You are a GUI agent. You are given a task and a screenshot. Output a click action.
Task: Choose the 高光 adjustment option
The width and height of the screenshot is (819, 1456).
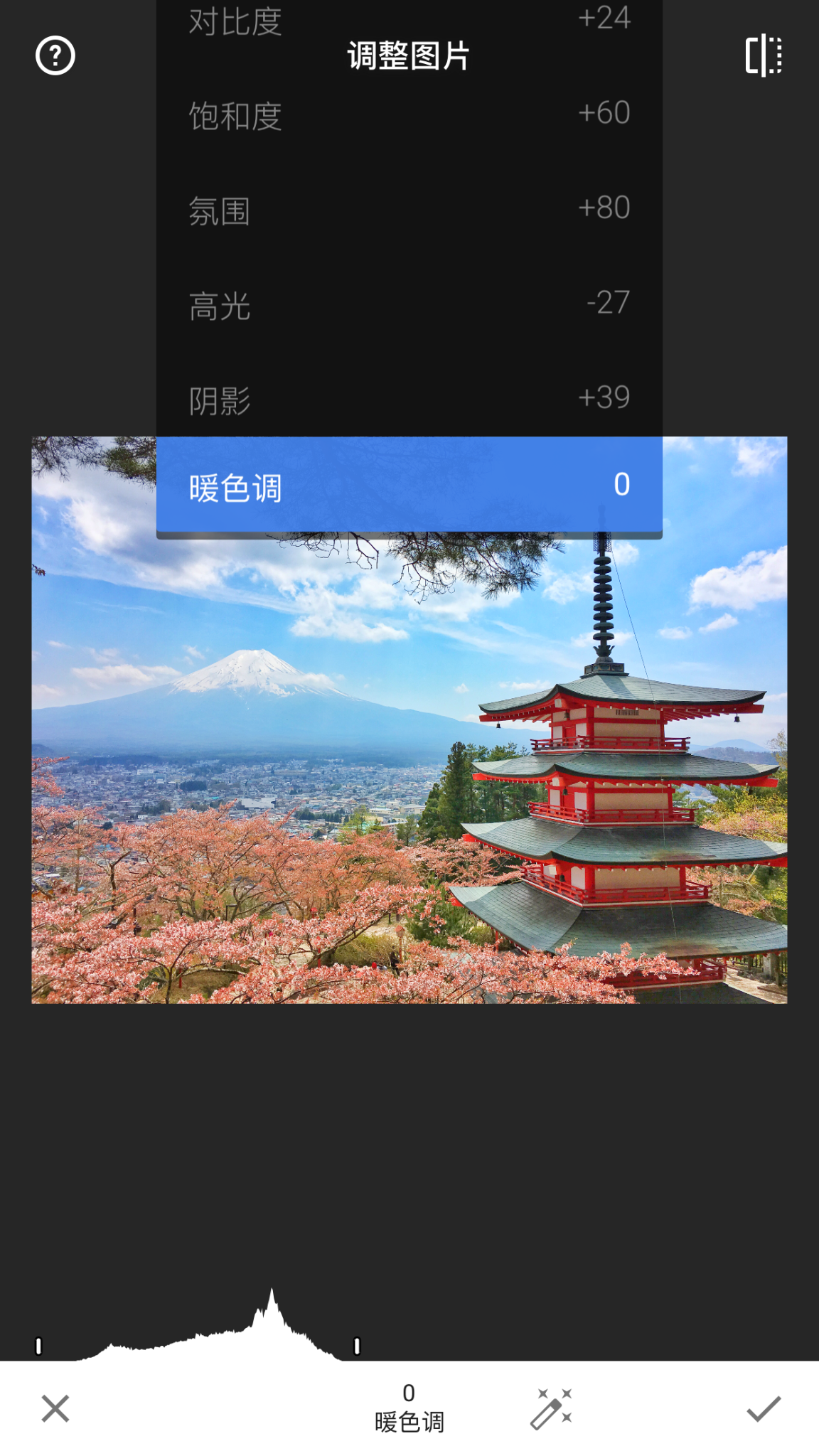click(409, 306)
